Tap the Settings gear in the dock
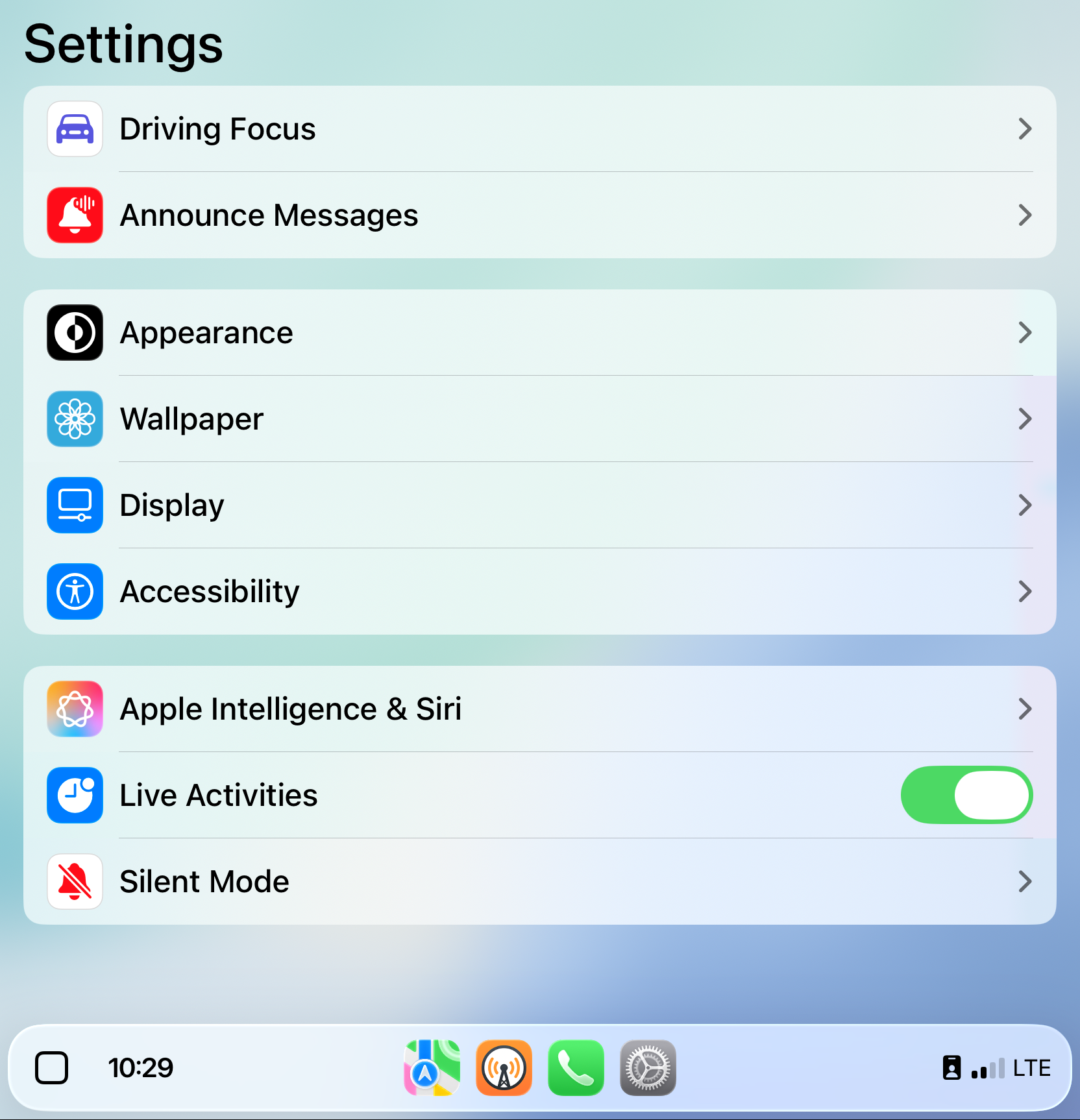This screenshot has height=1120, width=1080. click(648, 1068)
